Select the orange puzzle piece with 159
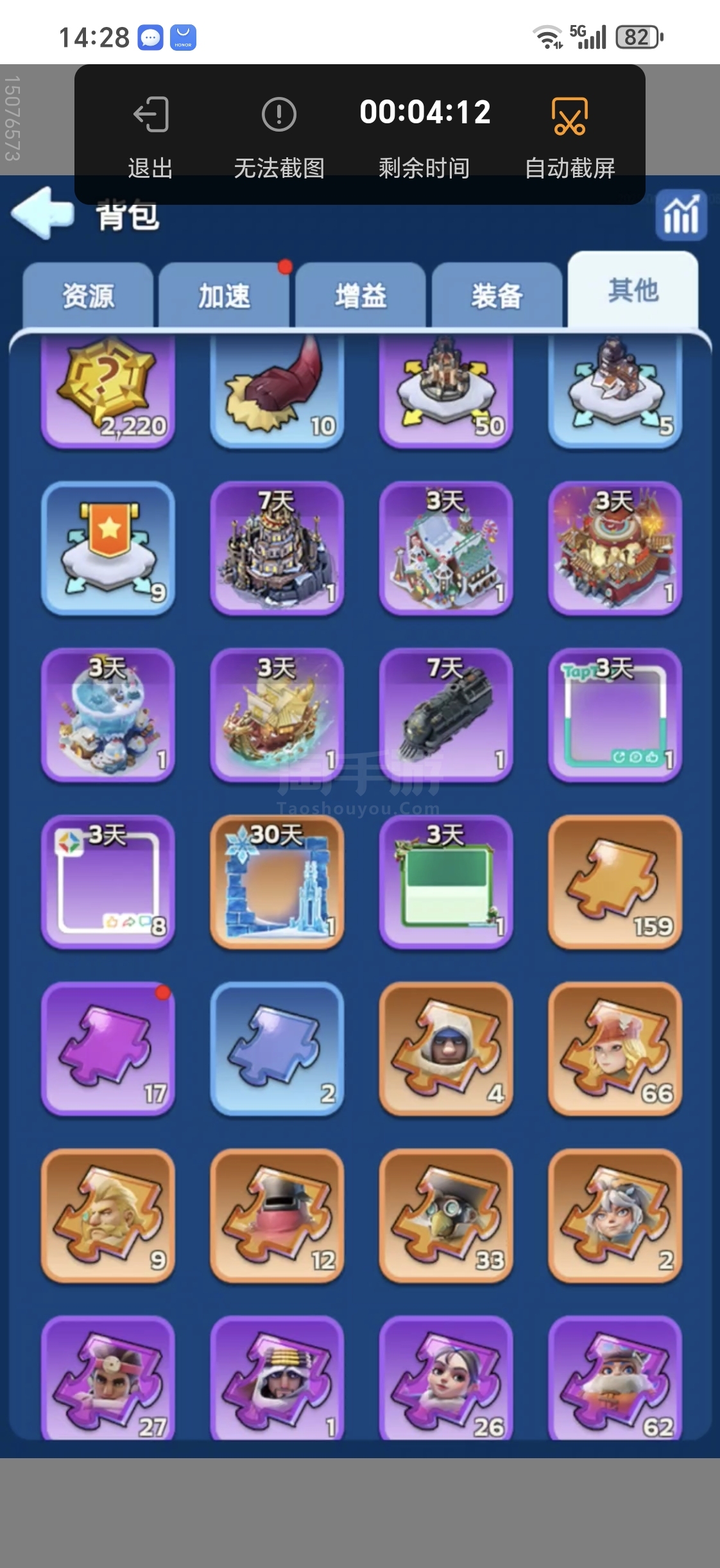 coord(615,882)
